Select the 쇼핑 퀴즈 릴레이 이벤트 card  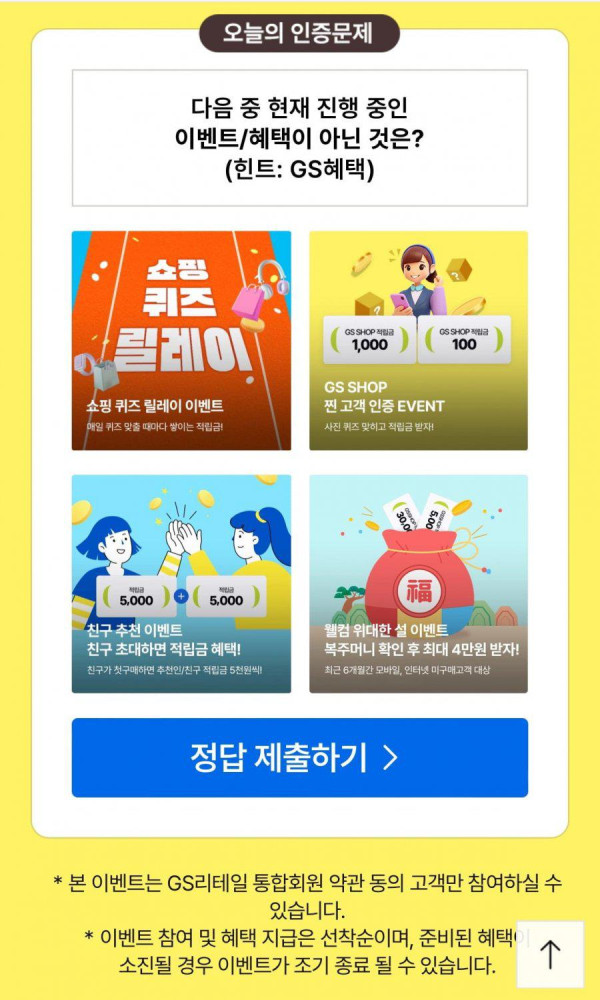click(x=181, y=341)
